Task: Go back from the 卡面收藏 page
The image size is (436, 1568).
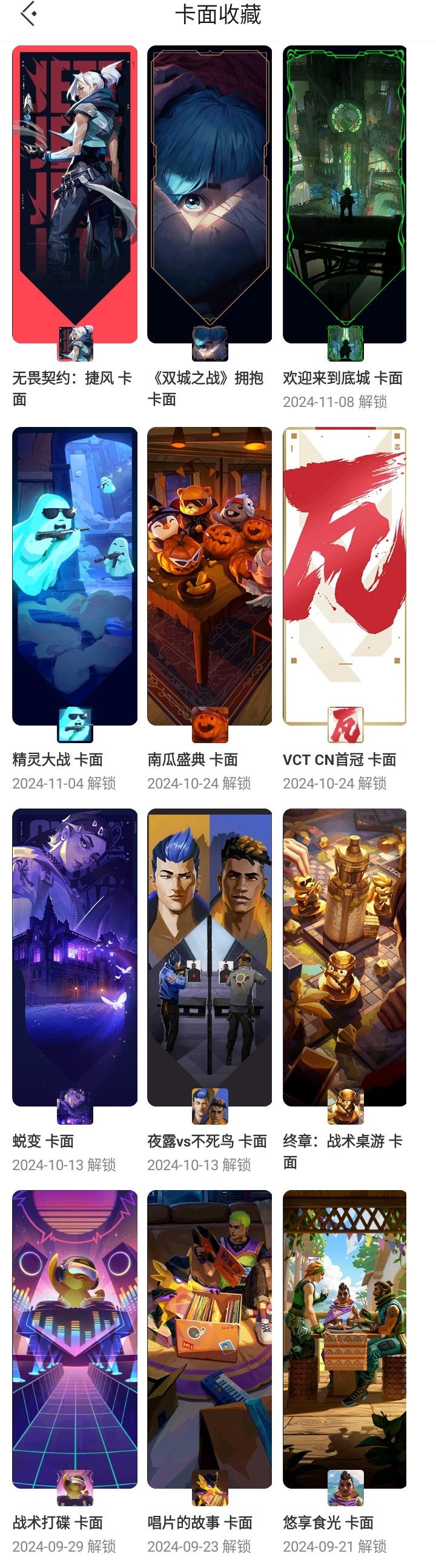Action: (28, 15)
